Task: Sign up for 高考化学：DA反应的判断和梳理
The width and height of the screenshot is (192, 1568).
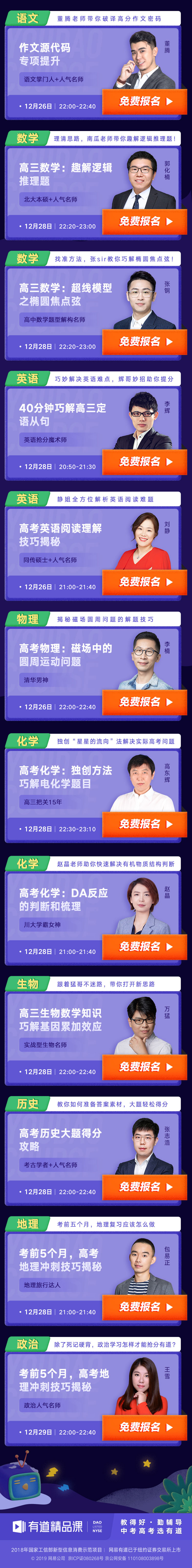Action: pos(145,947)
